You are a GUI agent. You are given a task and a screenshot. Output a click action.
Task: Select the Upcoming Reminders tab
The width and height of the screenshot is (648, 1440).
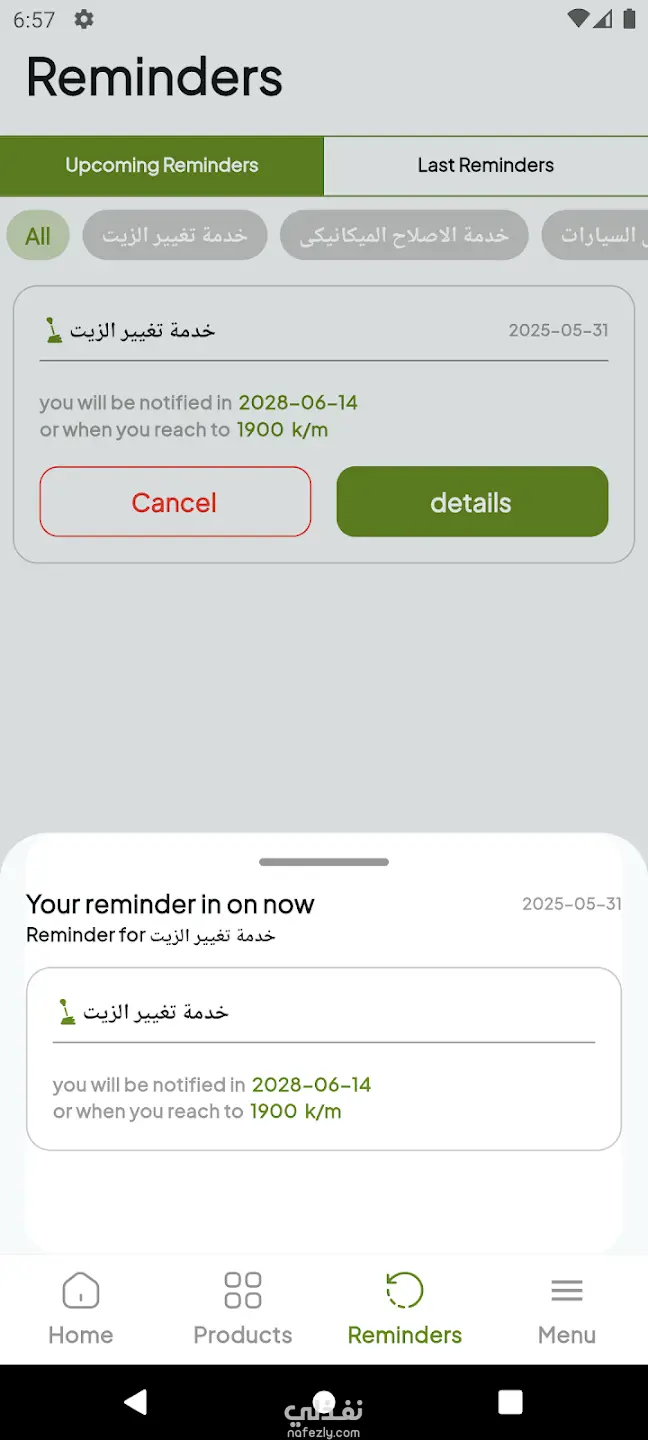[x=162, y=166]
